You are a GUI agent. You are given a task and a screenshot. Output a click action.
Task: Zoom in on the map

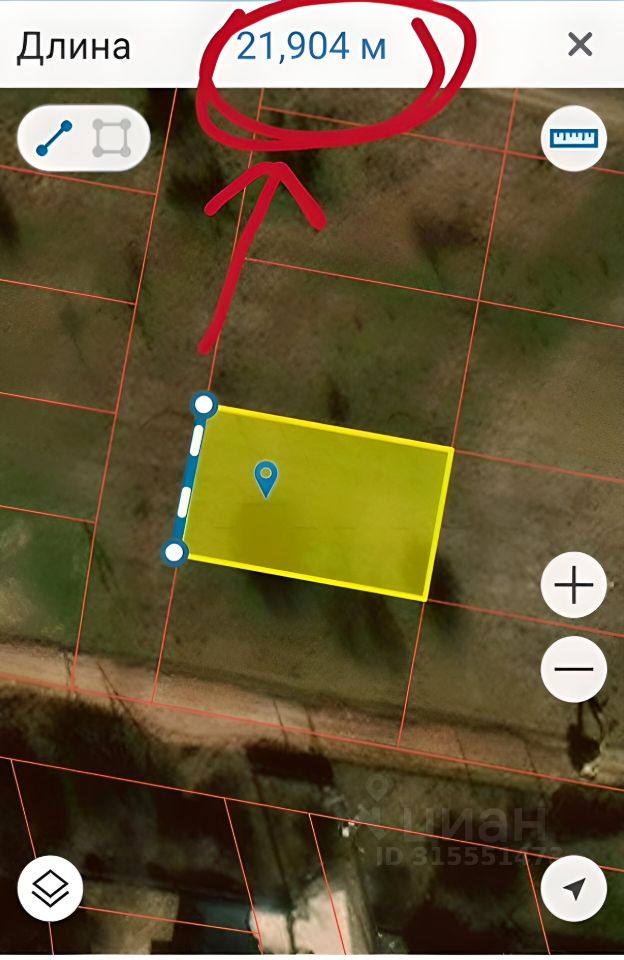pos(574,585)
